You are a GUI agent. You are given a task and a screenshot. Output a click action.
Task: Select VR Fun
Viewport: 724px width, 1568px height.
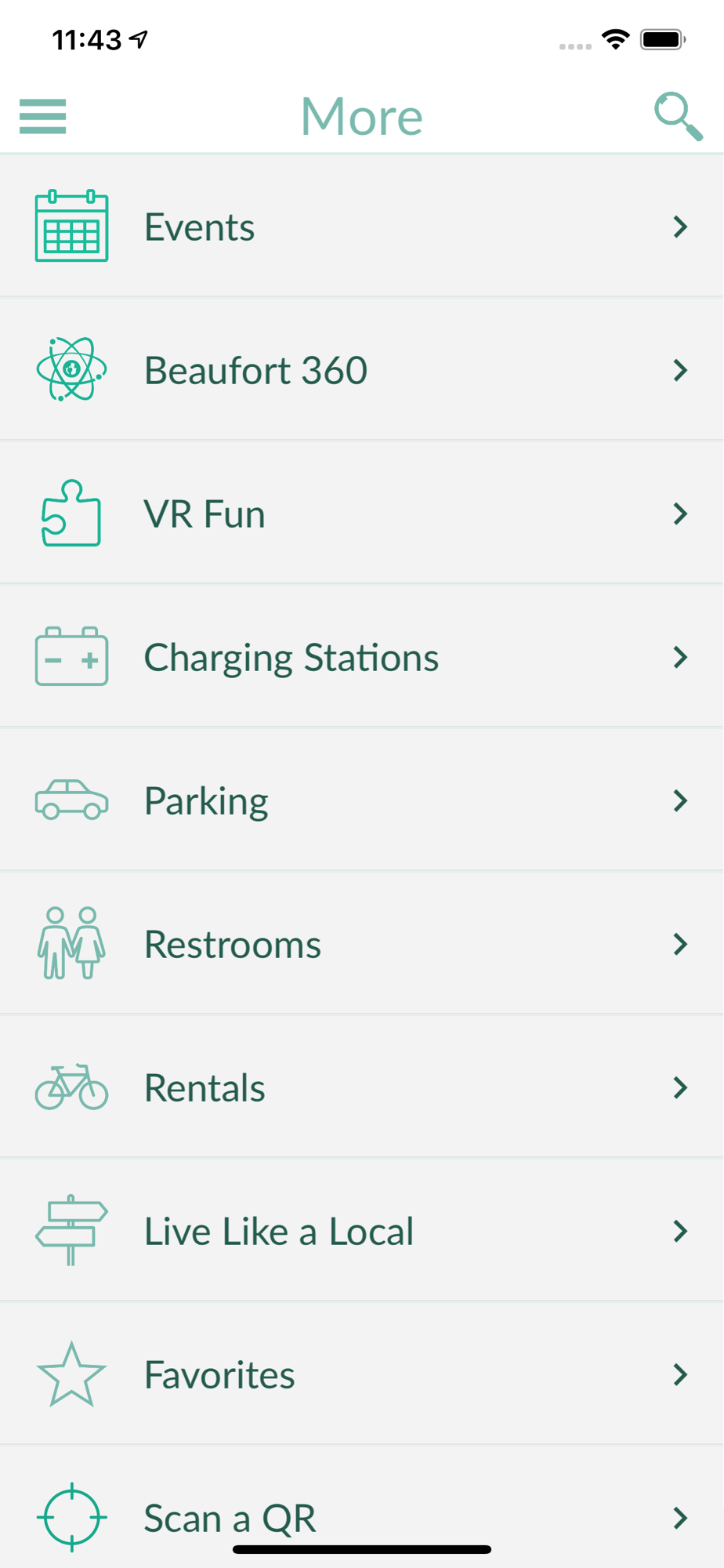pyautogui.click(x=362, y=513)
